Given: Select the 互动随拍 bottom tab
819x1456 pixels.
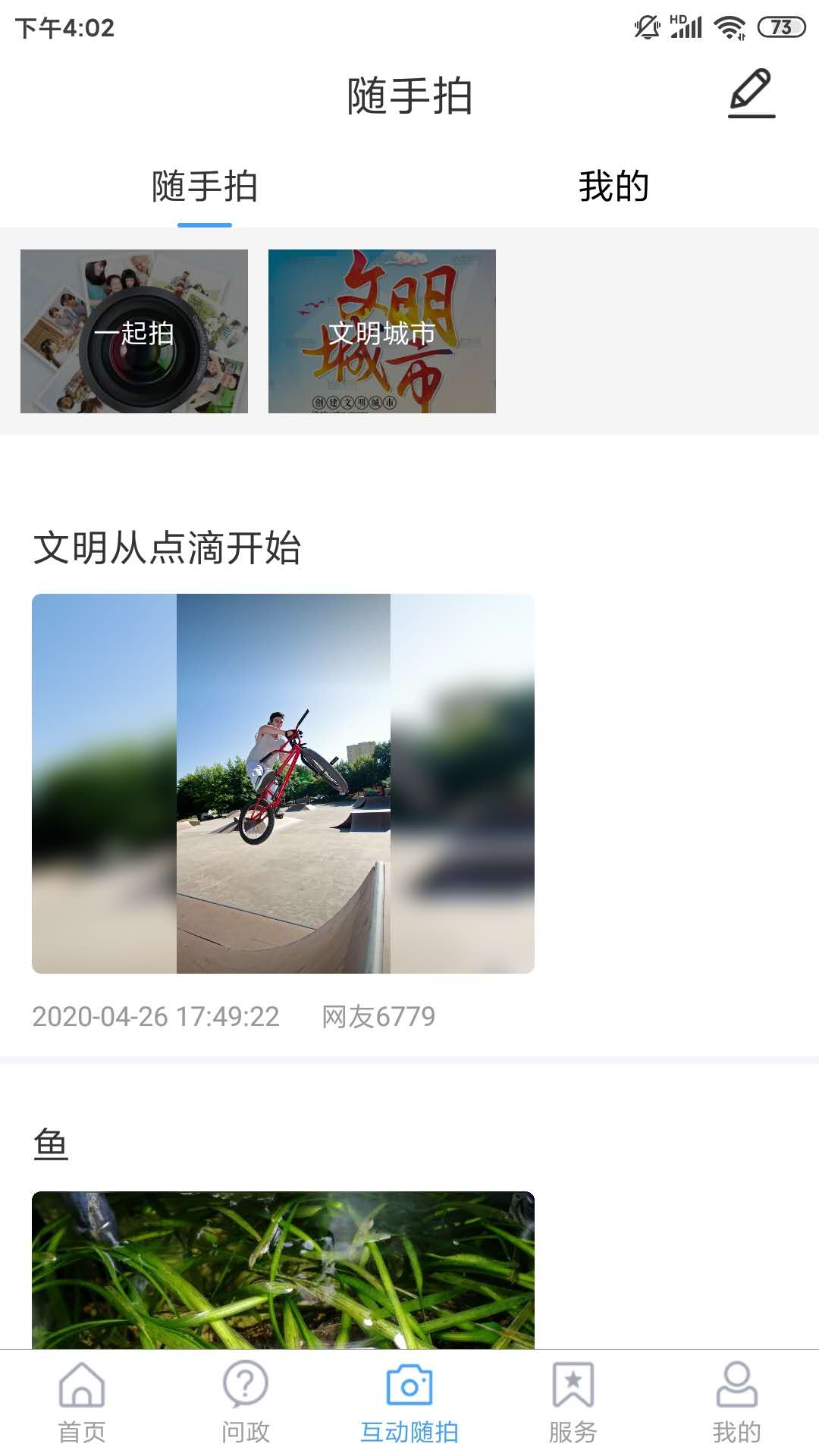Looking at the screenshot, I should pos(409,1403).
